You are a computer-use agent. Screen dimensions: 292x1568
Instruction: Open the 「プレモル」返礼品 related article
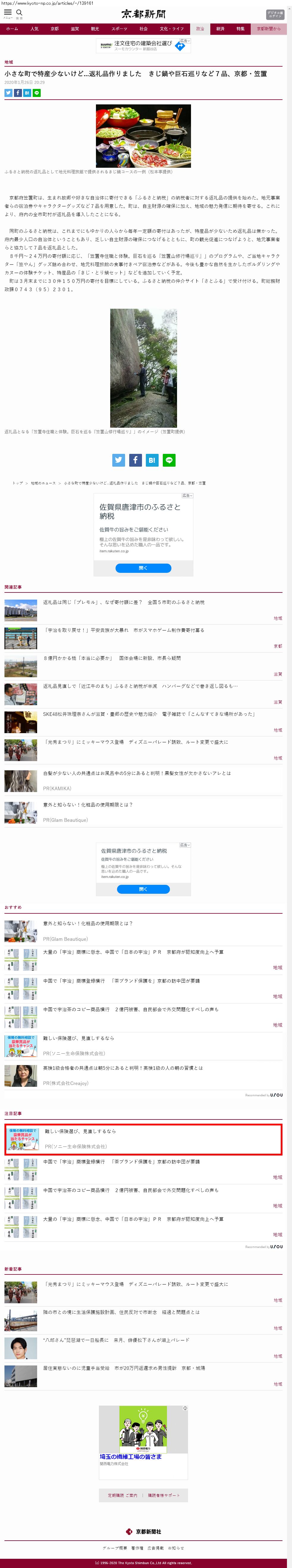coord(124,602)
